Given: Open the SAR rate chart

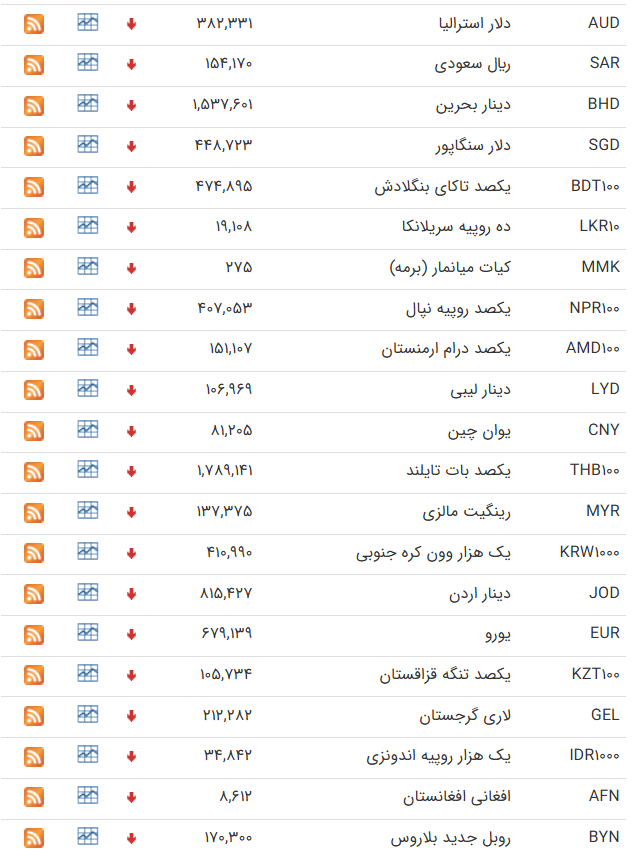Looking at the screenshot, I should 88,63.
